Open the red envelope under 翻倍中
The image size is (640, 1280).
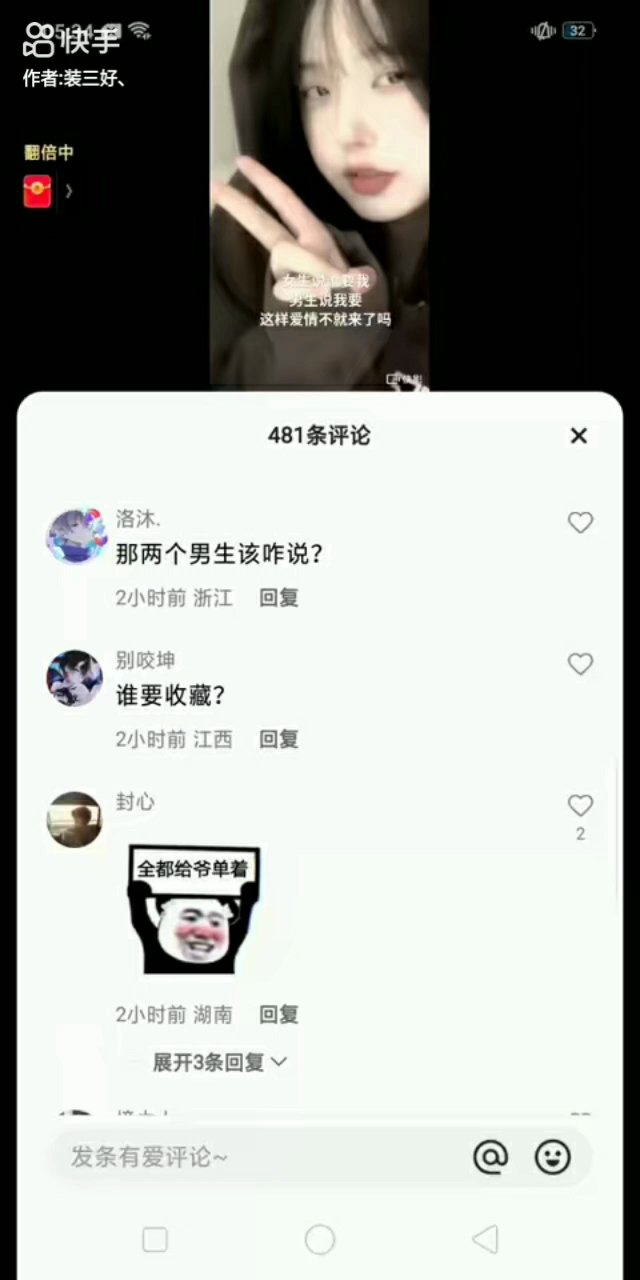[x=38, y=190]
